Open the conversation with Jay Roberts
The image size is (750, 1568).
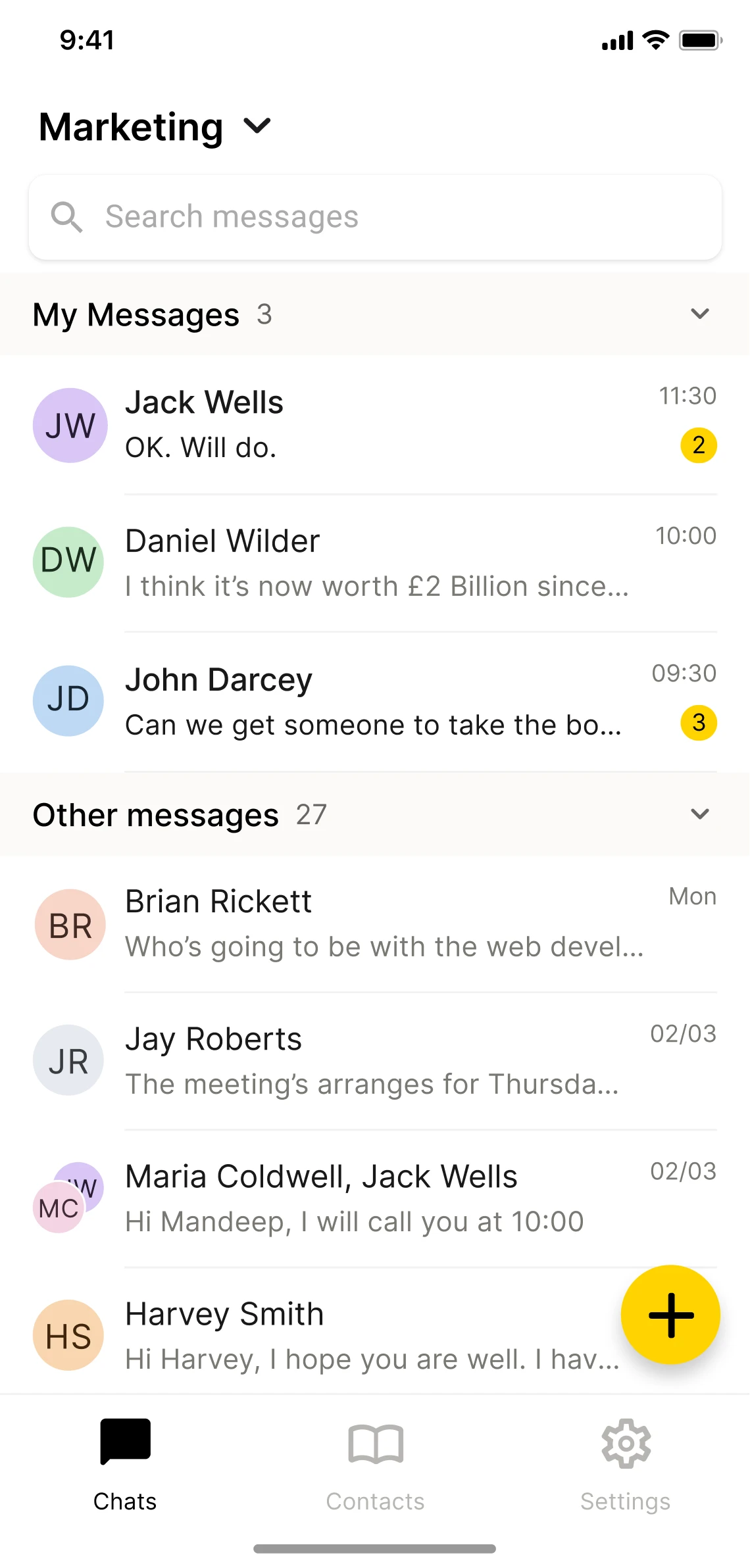click(375, 1060)
